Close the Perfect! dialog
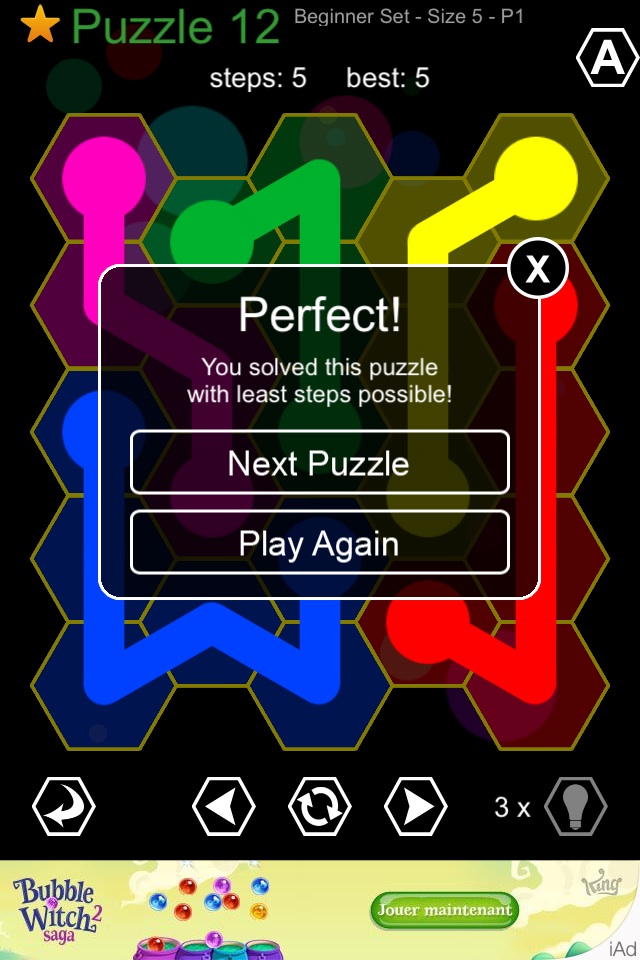 (538, 269)
